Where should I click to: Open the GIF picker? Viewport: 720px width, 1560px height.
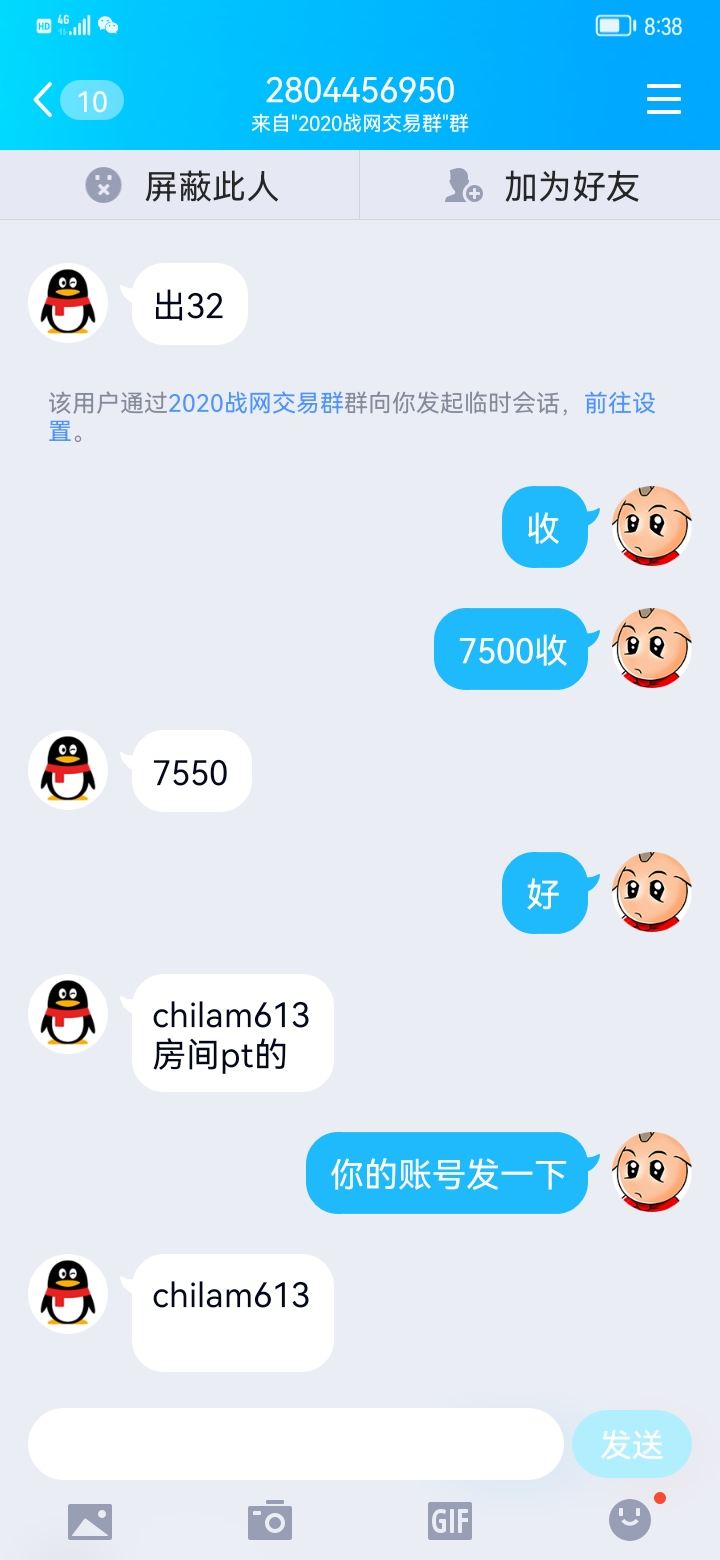coord(450,1521)
